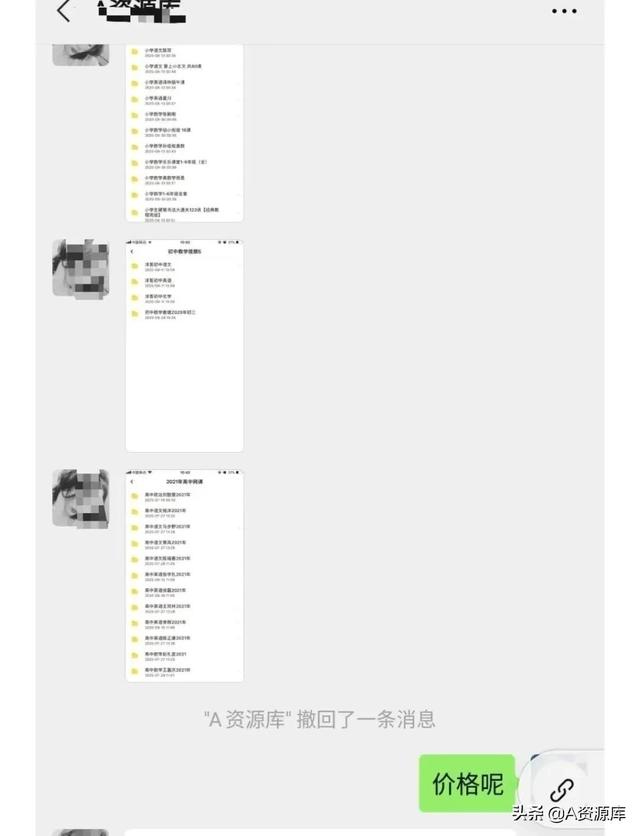View the 初中教学提要 screenshot image
The height and width of the screenshot is (836, 640).
[184, 346]
